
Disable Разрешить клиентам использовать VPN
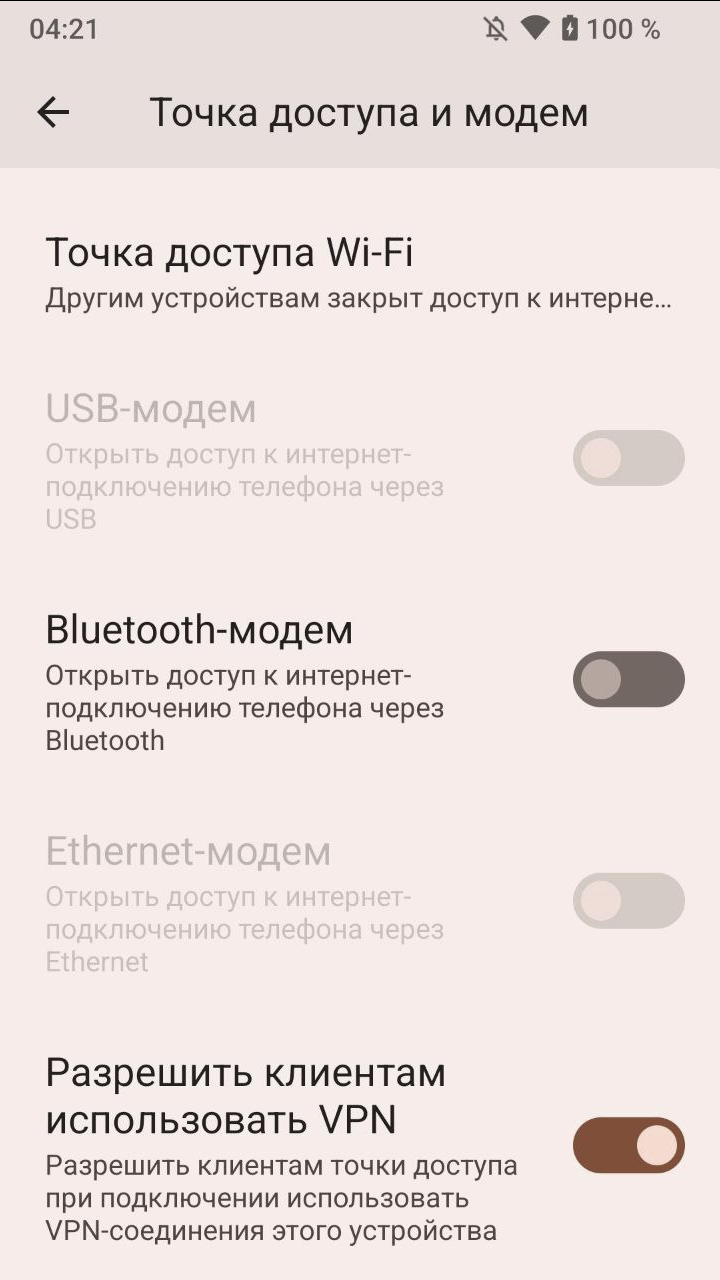tap(628, 1145)
